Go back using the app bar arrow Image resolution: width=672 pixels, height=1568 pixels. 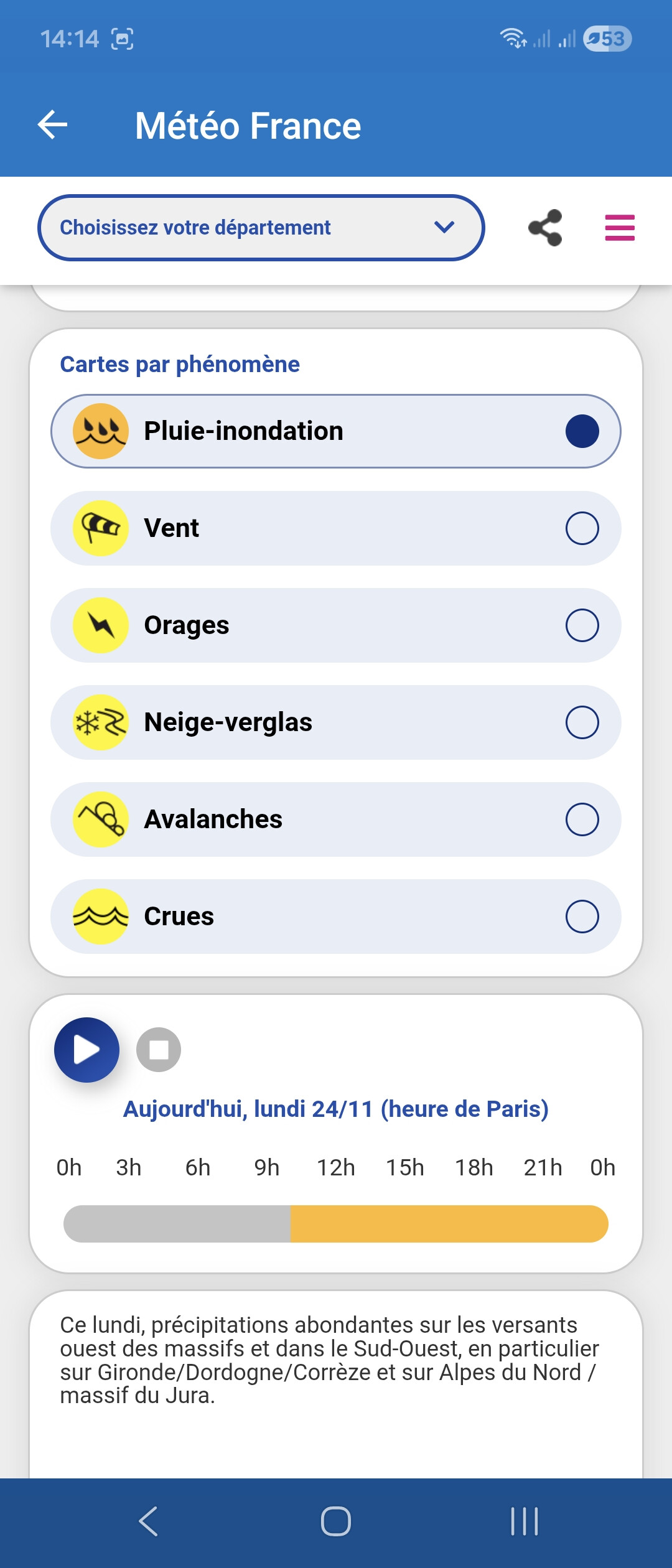tap(53, 125)
